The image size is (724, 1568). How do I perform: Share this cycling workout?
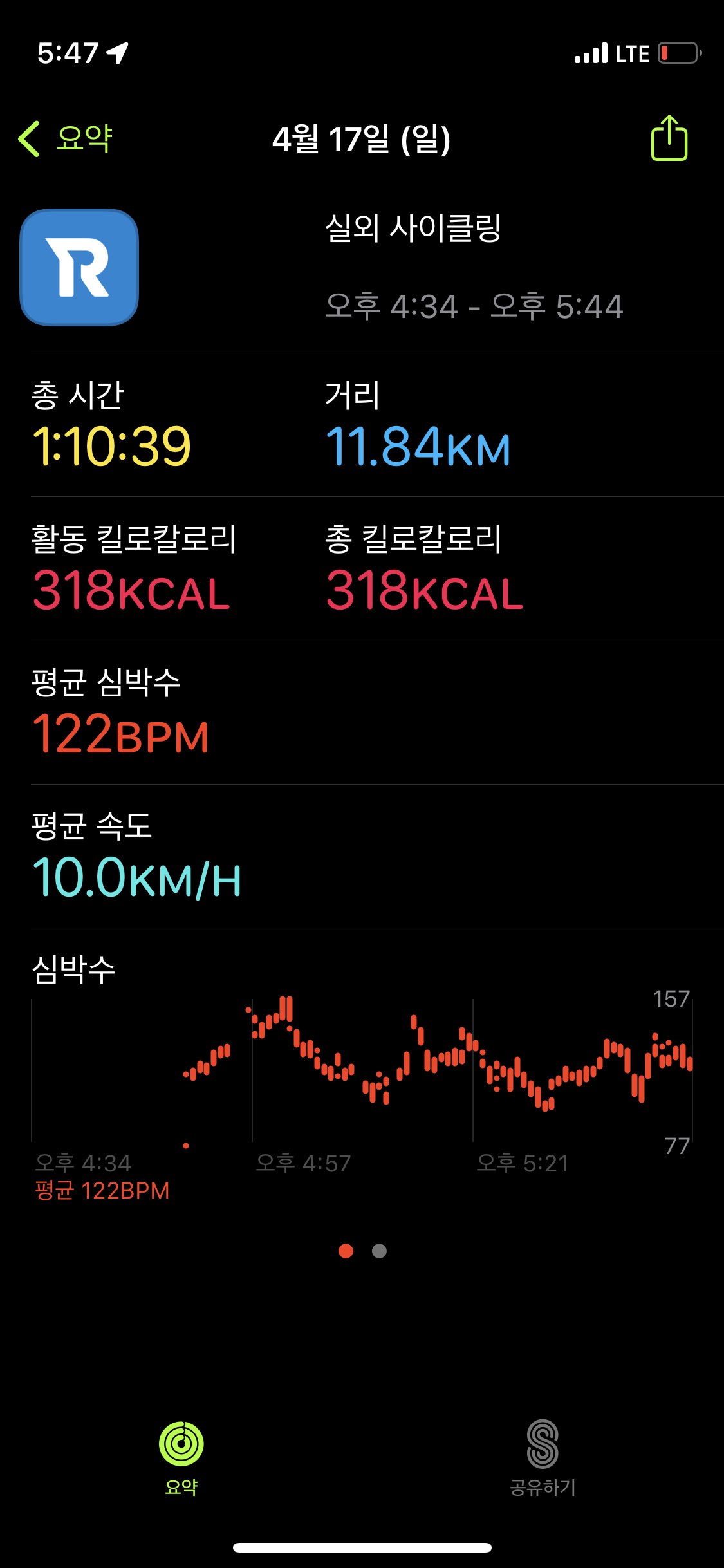click(x=669, y=138)
